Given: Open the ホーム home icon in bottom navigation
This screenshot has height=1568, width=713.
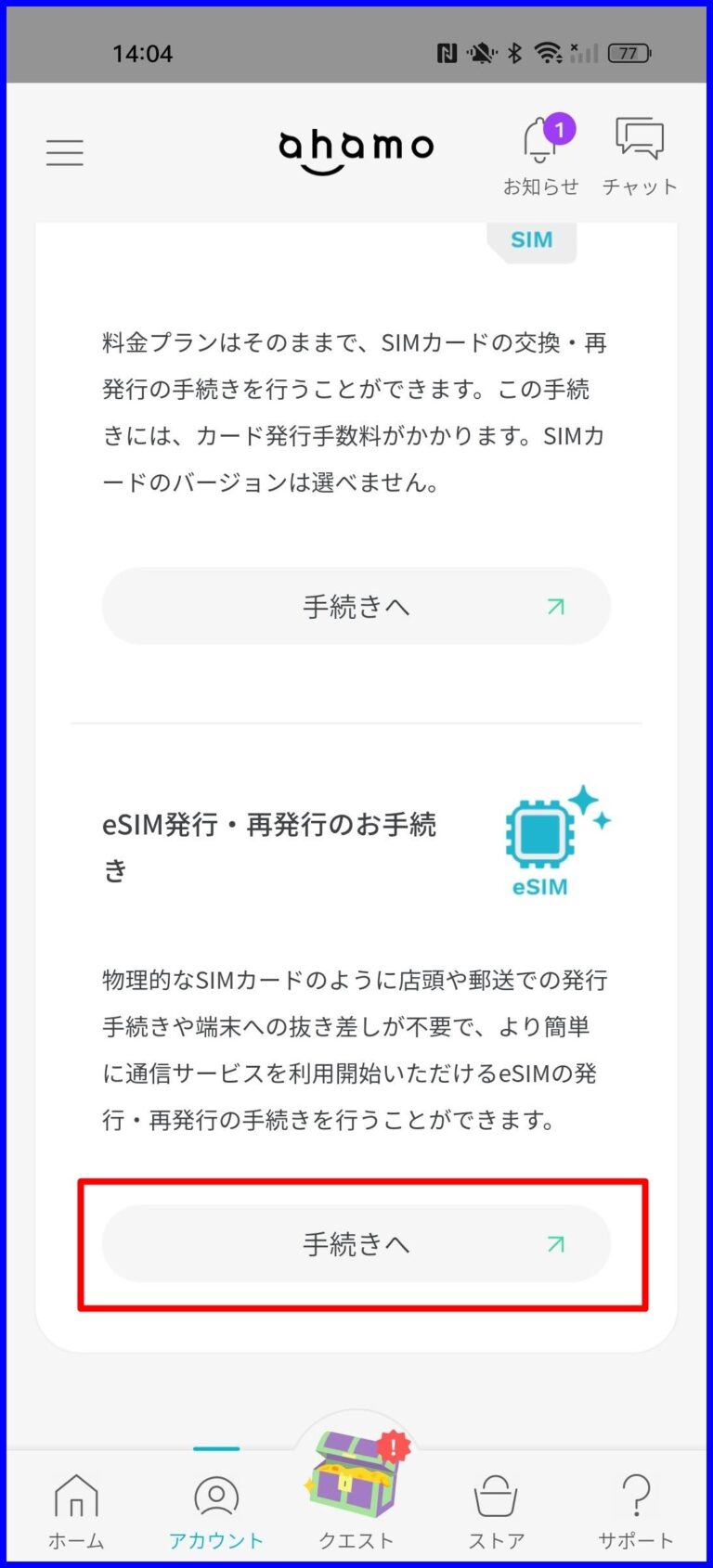Looking at the screenshot, I should tap(76, 1496).
